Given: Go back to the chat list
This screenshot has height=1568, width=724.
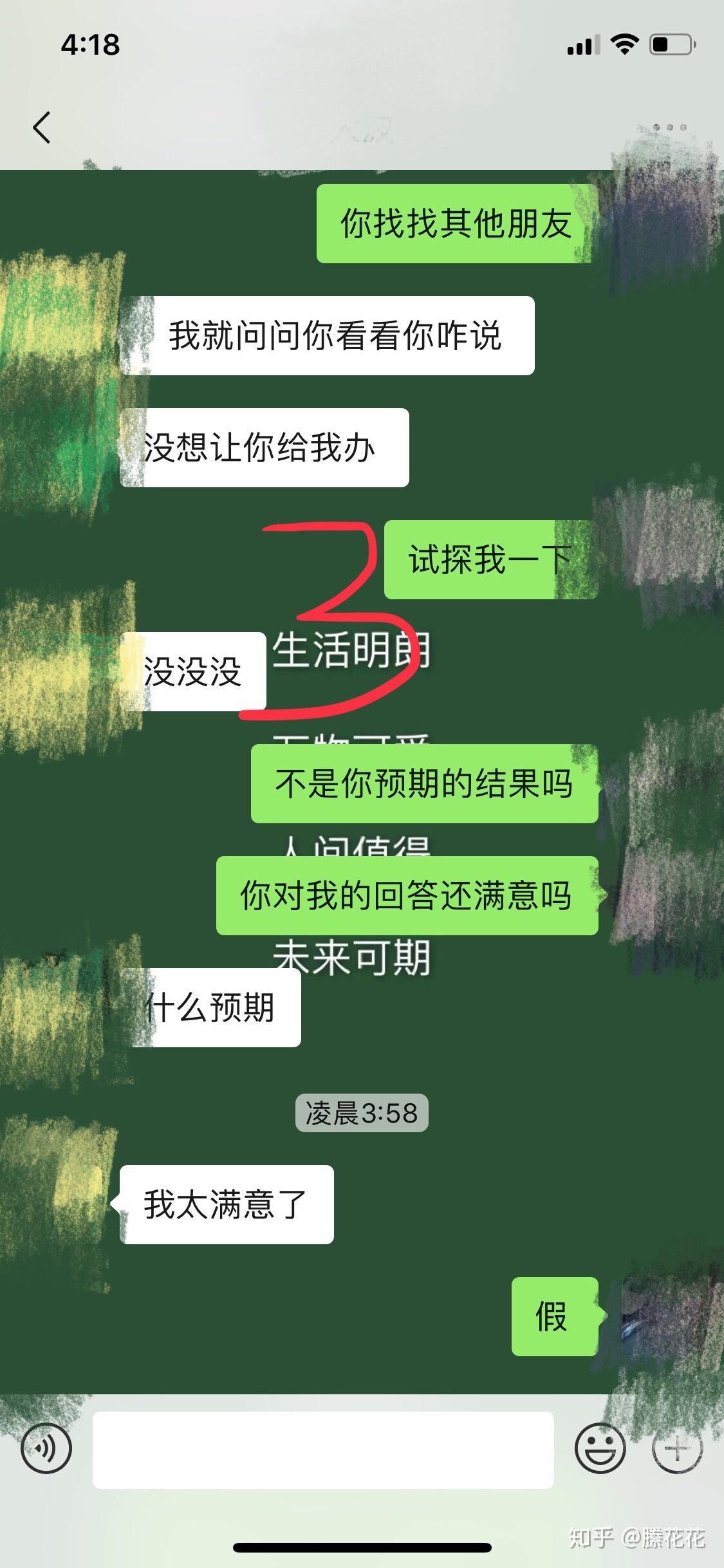Looking at the screenshot, I should tap(42, 127).
